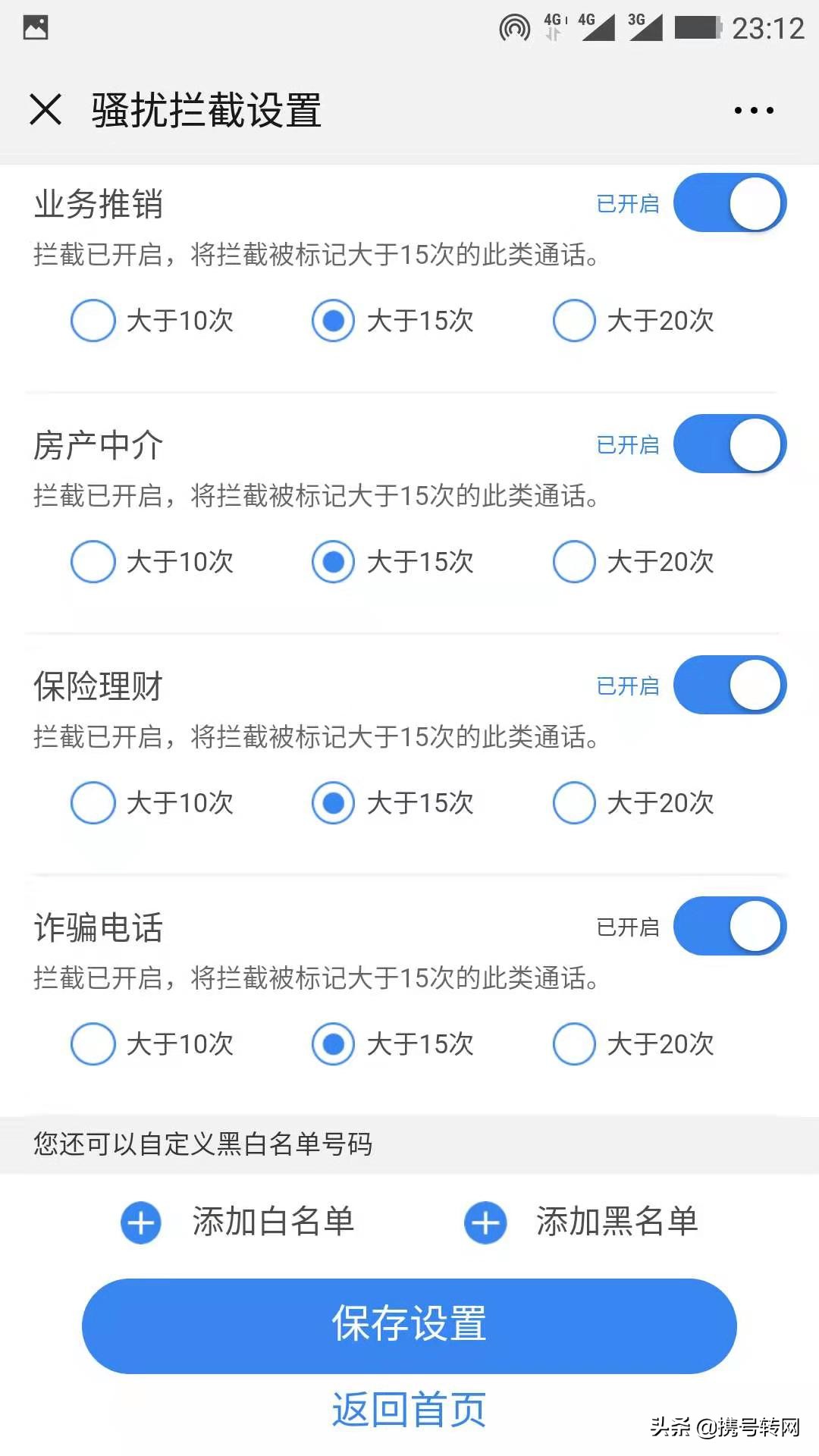The width and height of the screenshot is (819, 1456).
Task: Select 大于20次 under 业务推销
Action: pos(574,321)
